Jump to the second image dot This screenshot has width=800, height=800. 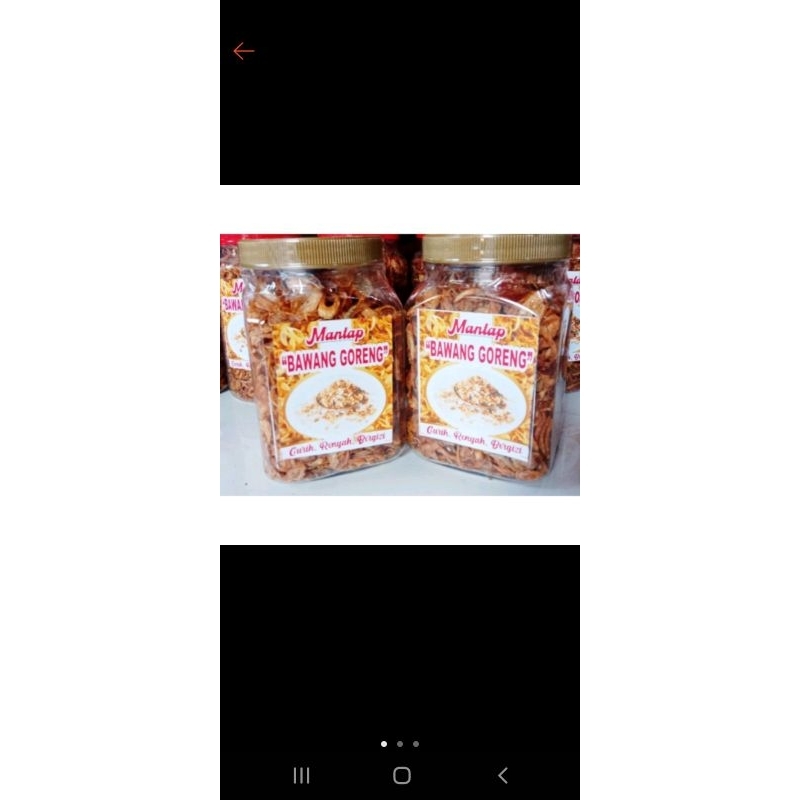(400, 744)
